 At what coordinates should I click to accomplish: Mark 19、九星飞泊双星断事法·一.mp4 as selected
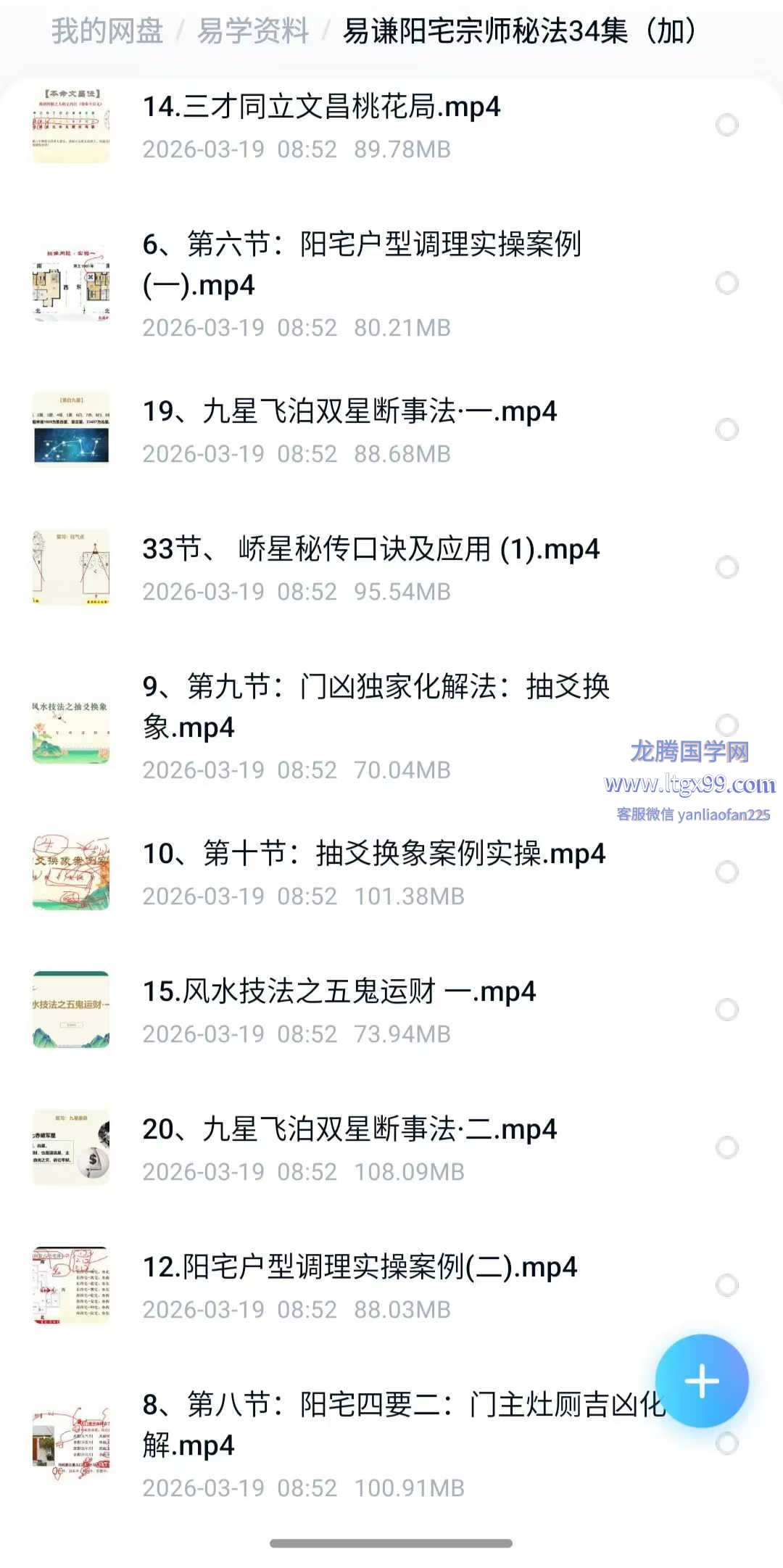tap(726, 429)
